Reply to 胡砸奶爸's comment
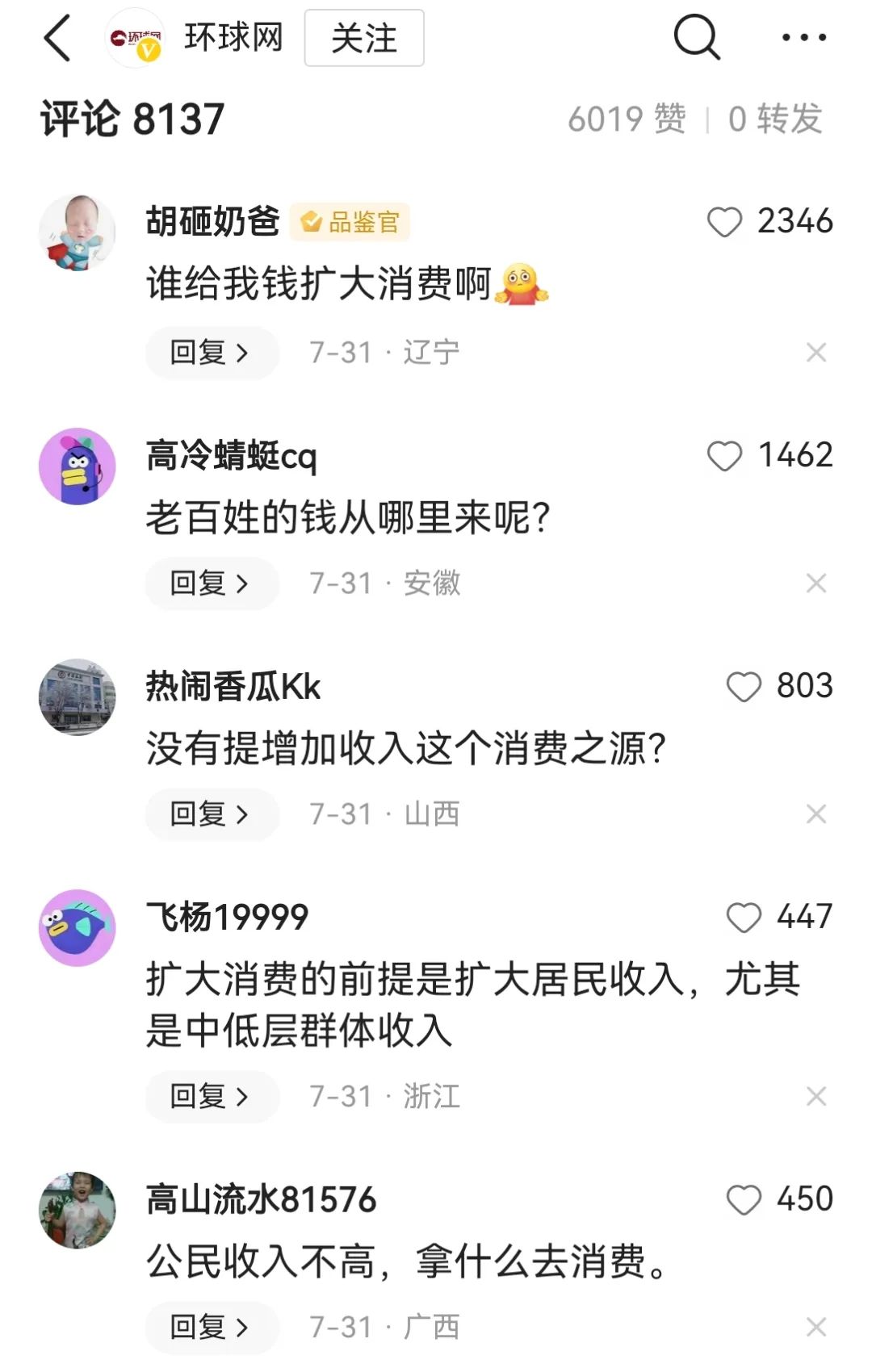Viewport: 872px width, 1372px height. click(x=211, y=353)
